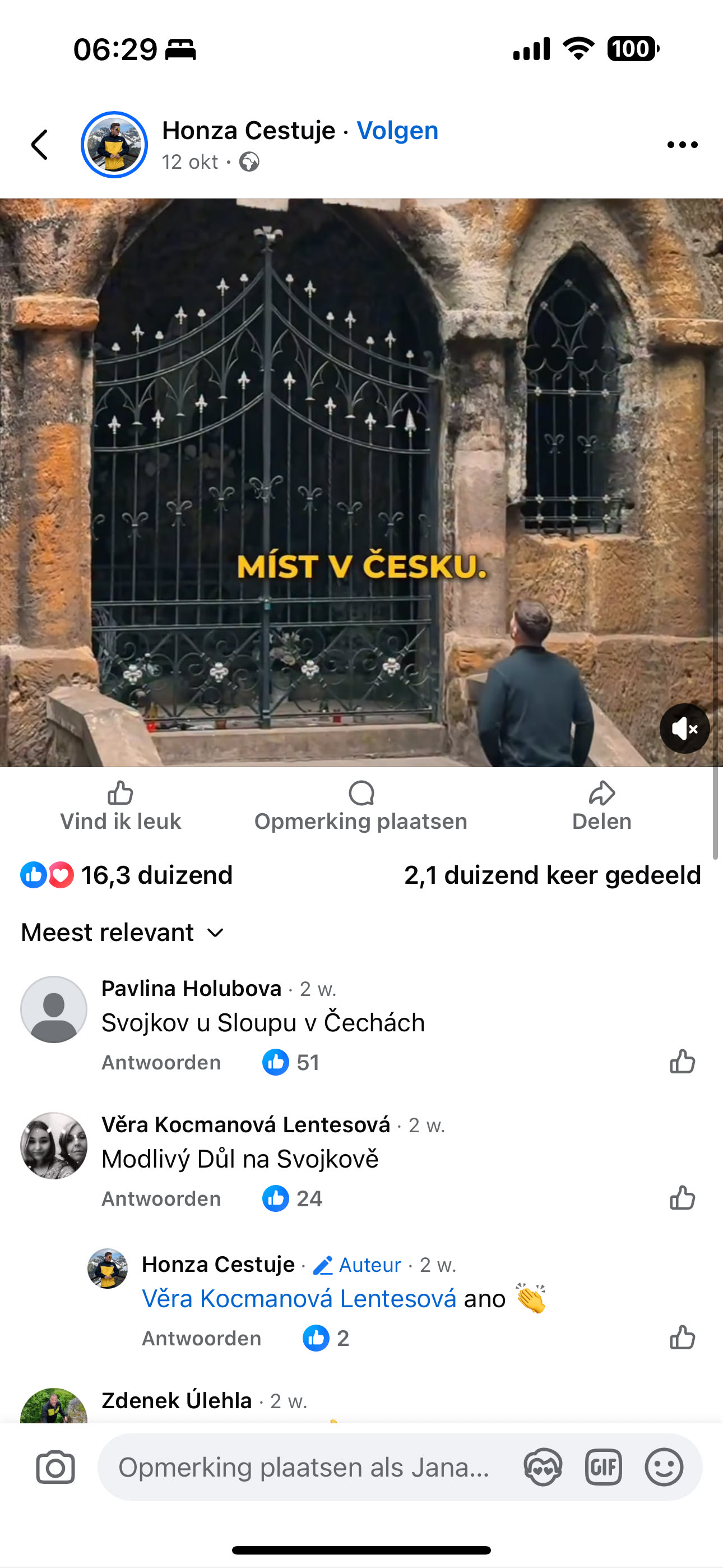Follow Honza Cestuje via Volgen
Image resolution: width=723 pixels, height=1568 pixels.
point(397,131)
